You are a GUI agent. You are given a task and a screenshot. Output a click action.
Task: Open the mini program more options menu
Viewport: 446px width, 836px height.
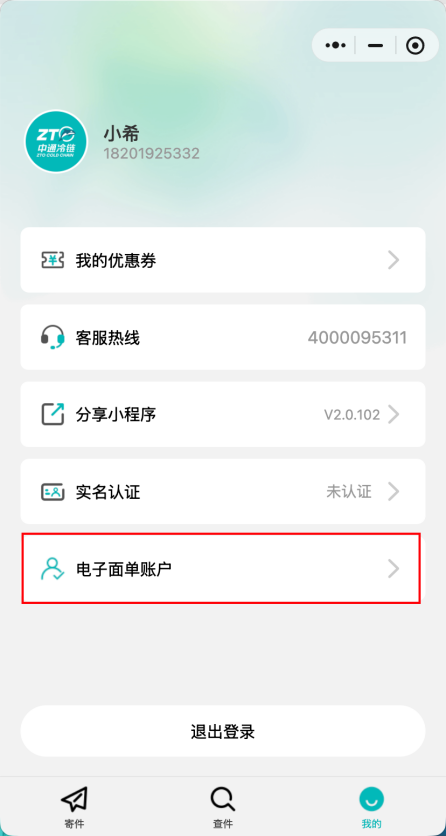click(x=336, y=45)
